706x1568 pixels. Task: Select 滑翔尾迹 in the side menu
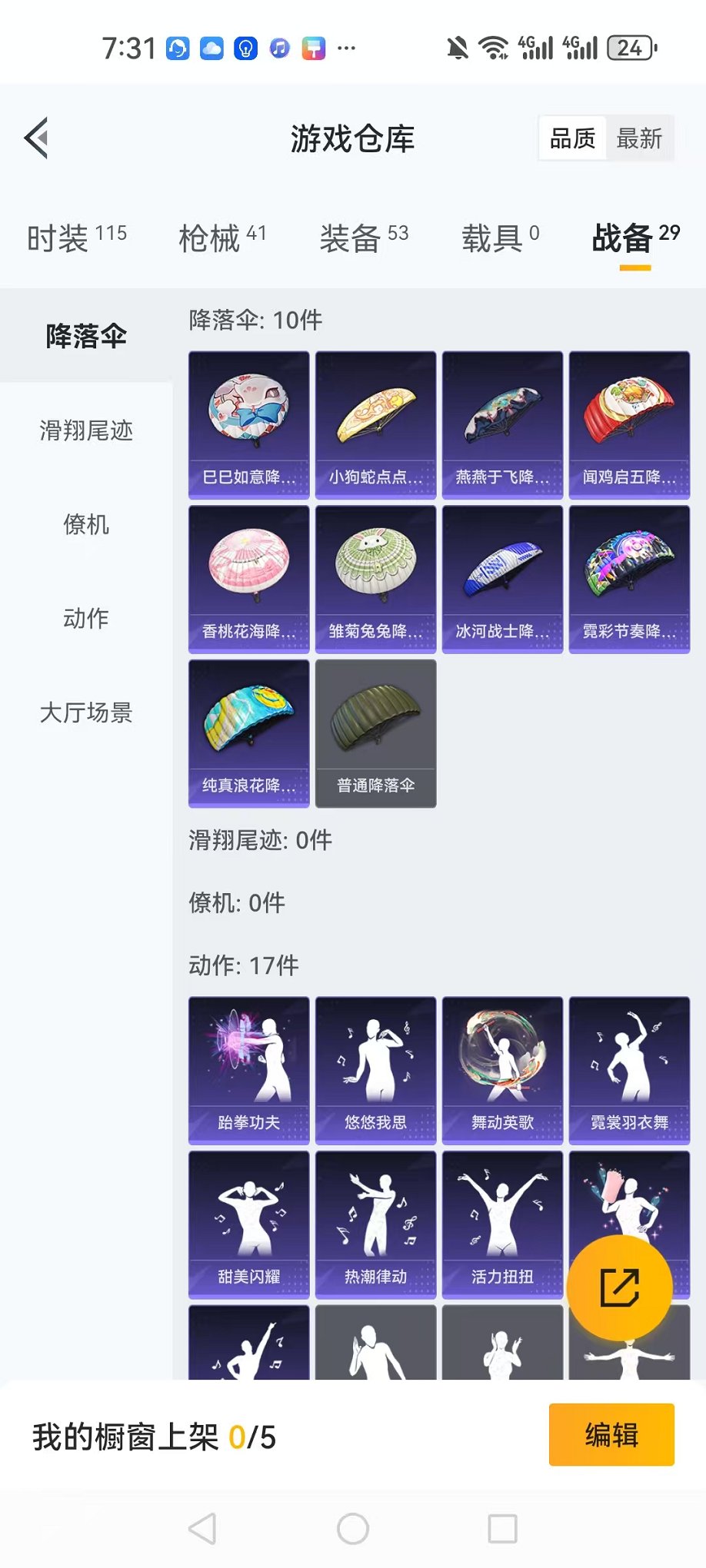[86, 430]
